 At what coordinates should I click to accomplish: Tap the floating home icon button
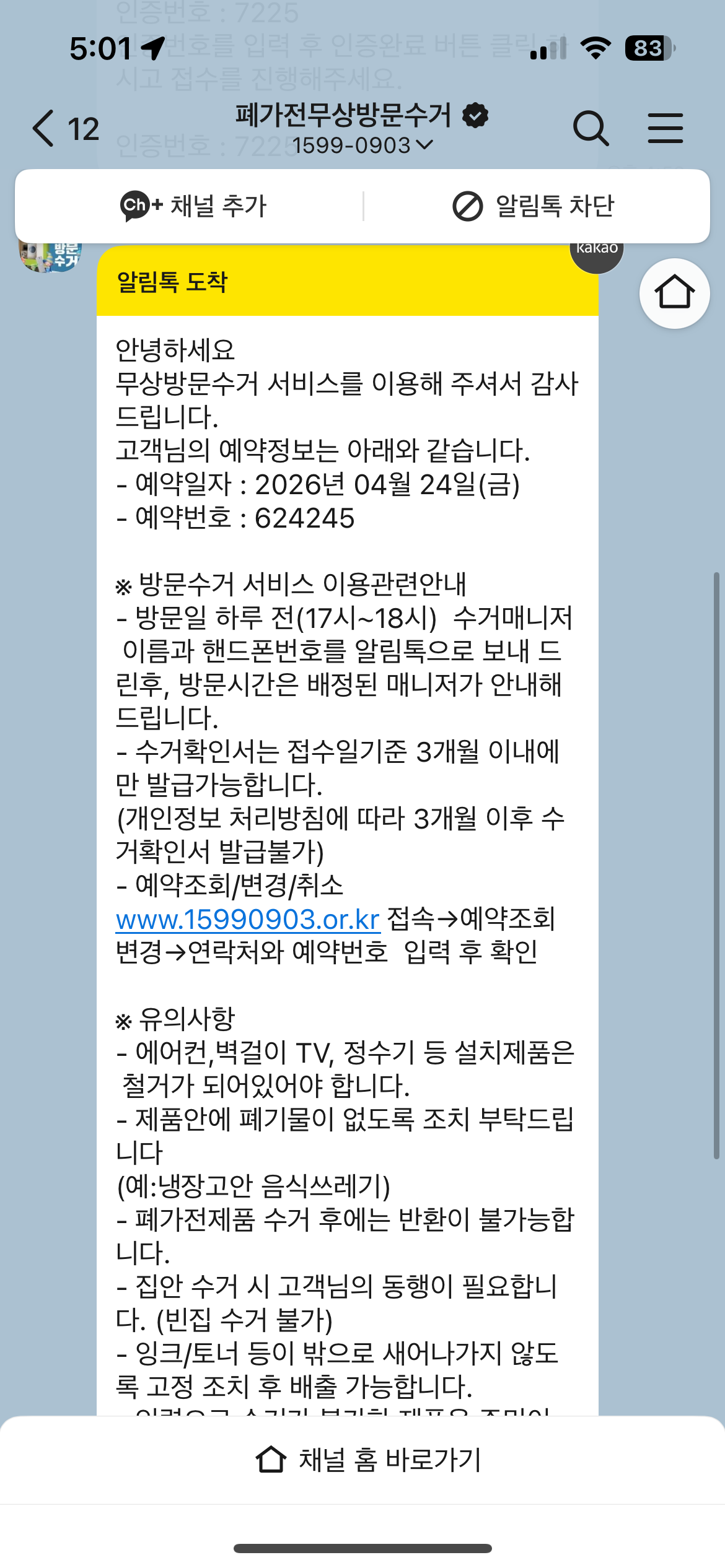(x=674, y=293)
